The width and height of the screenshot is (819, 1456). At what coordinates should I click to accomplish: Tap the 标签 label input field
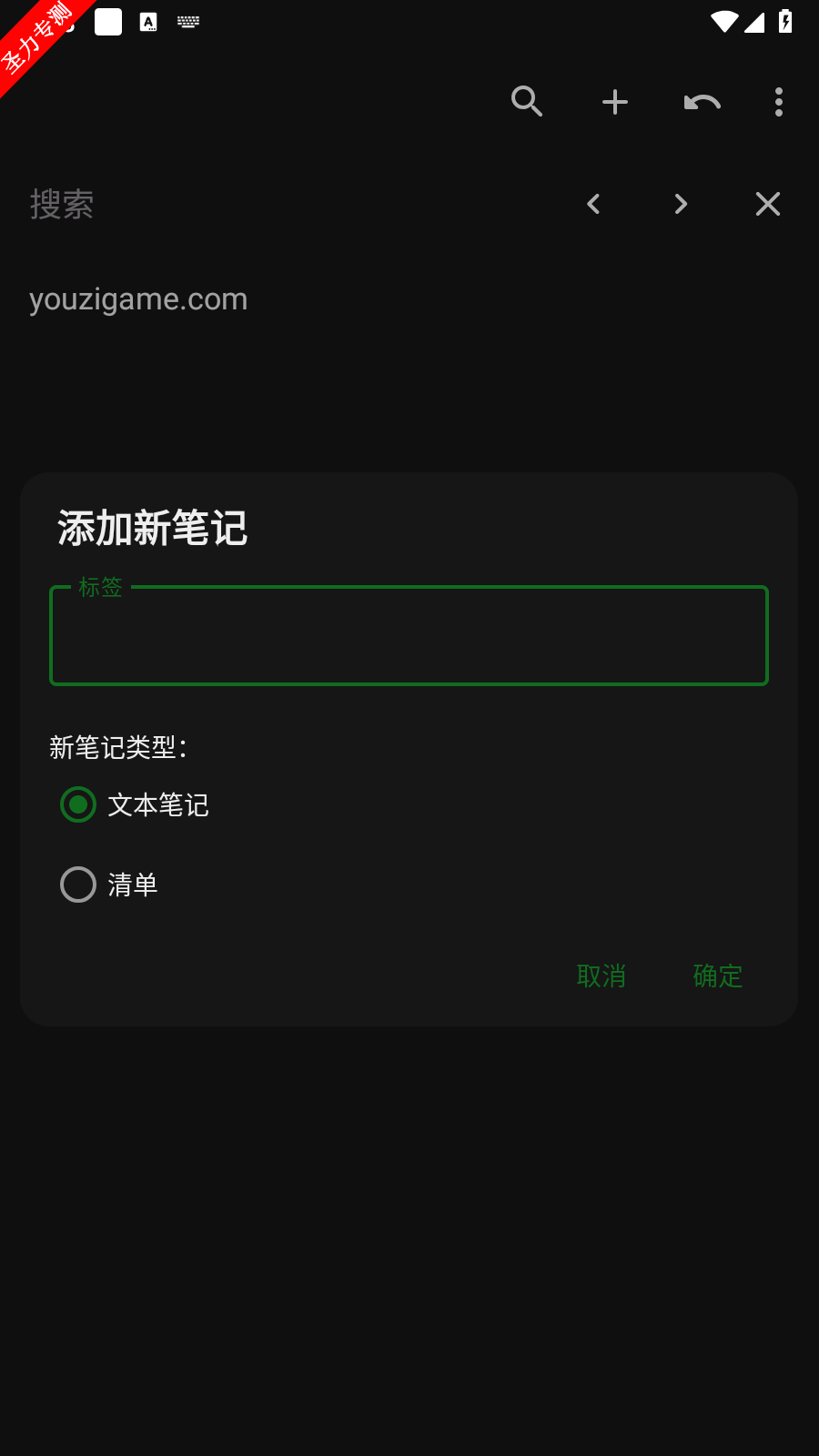coord(409,635)
